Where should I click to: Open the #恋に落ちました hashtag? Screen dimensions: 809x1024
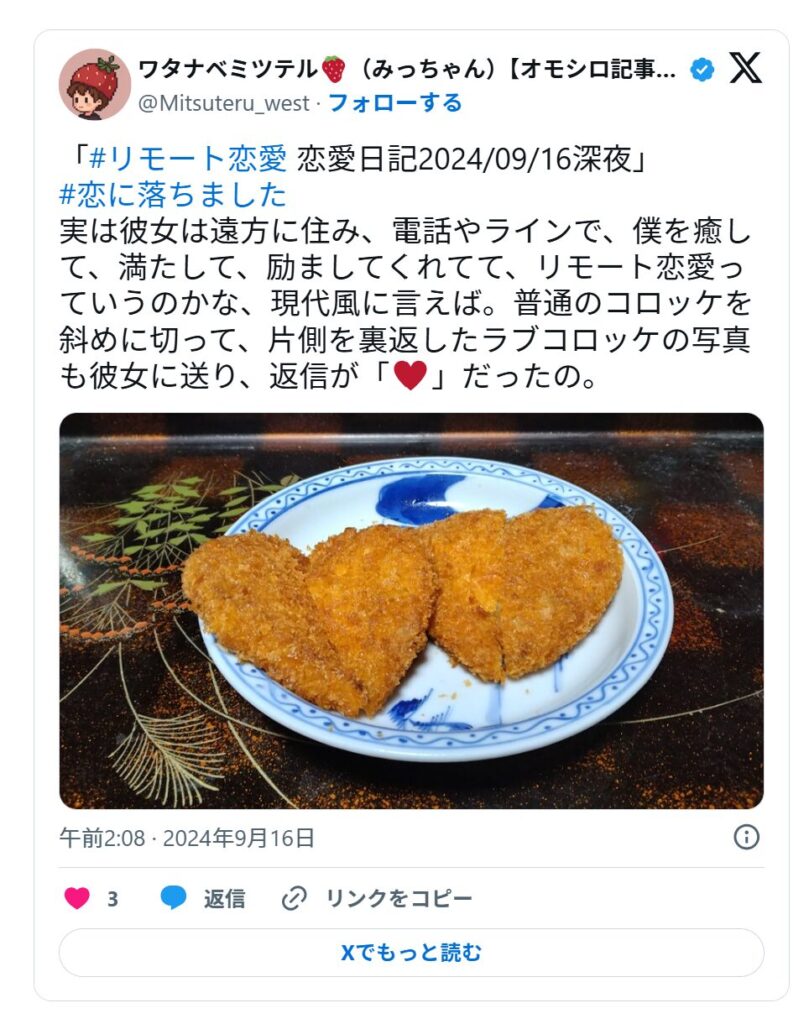pyautogui.click(x=172, y=193)
